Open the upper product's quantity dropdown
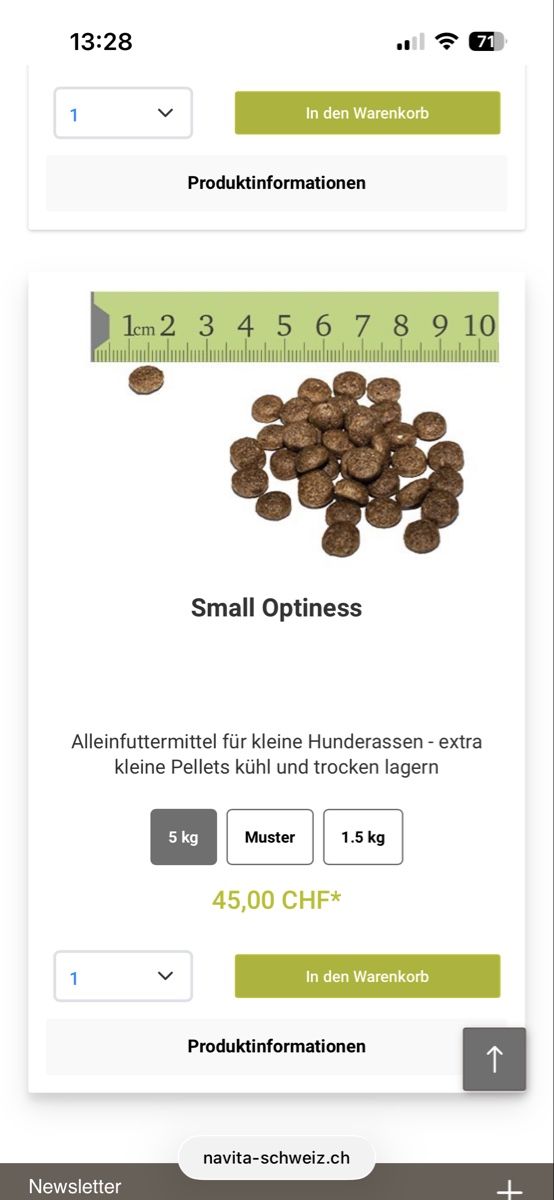Screen dimensions: 554x1200 point(123,113)
